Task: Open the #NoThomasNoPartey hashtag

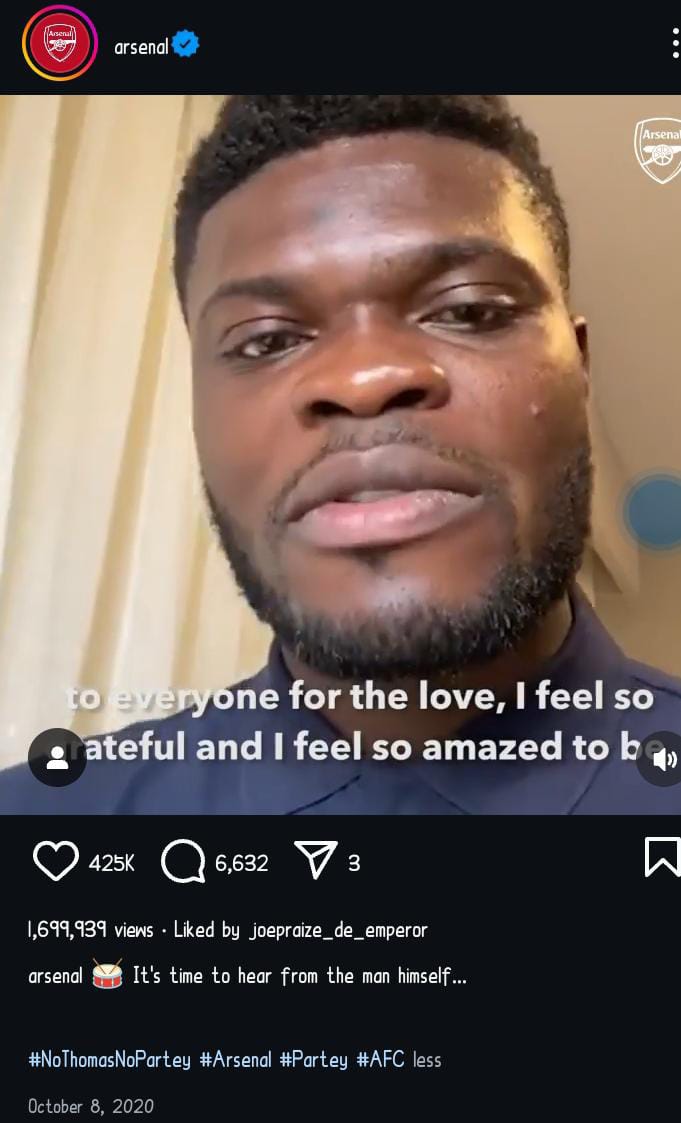Action: click(x=109, y=1059)
